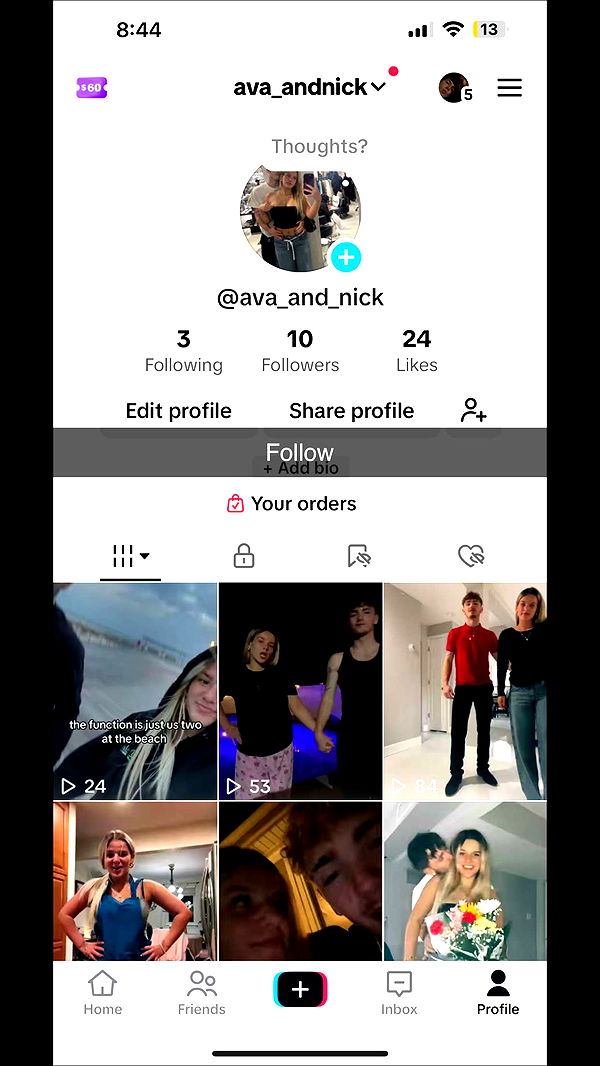Open the beach video with 24 views

click(135, 690)
